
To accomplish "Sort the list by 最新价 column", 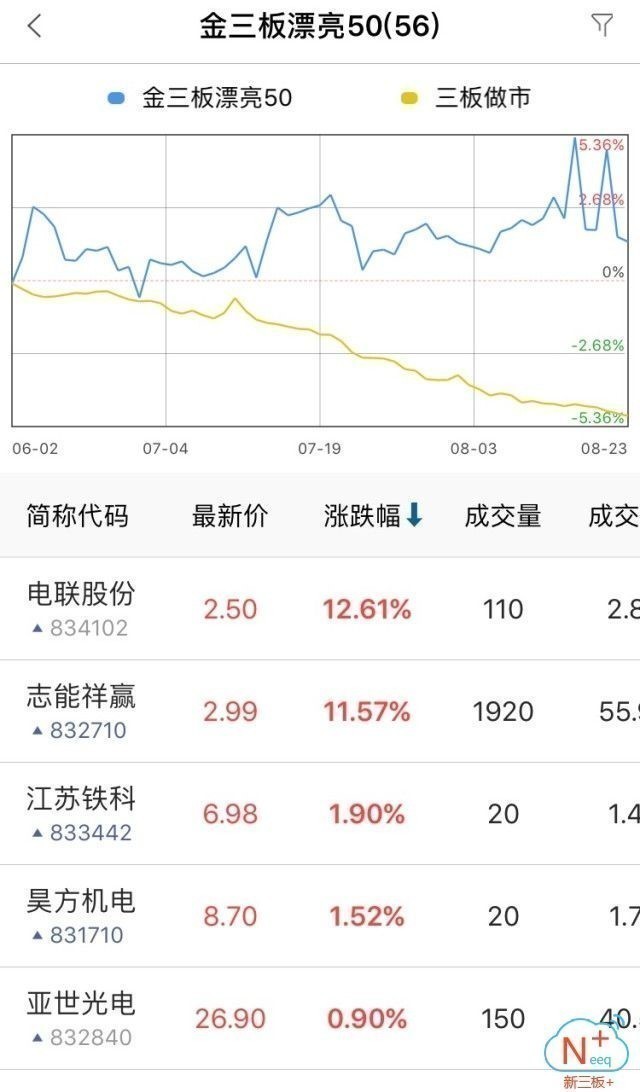I will [x=230, y=516].
